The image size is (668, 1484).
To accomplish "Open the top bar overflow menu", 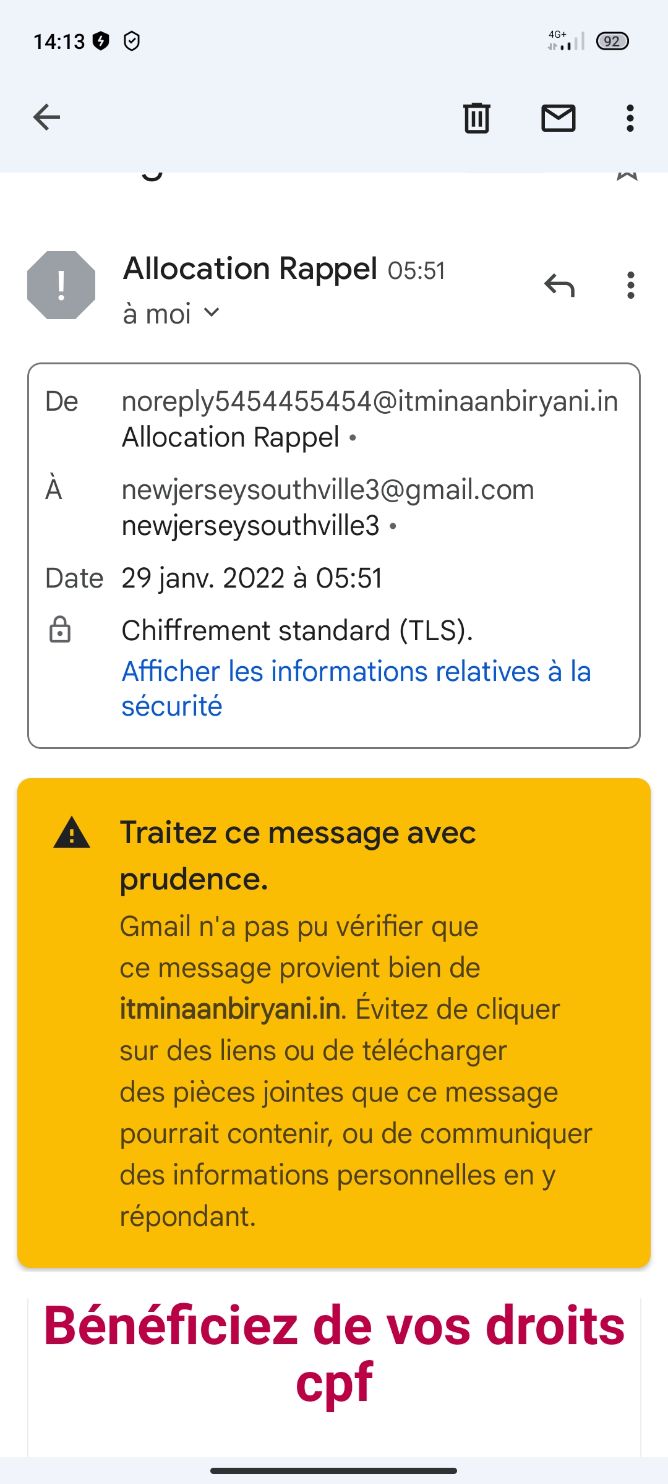I will coord(630,118).
